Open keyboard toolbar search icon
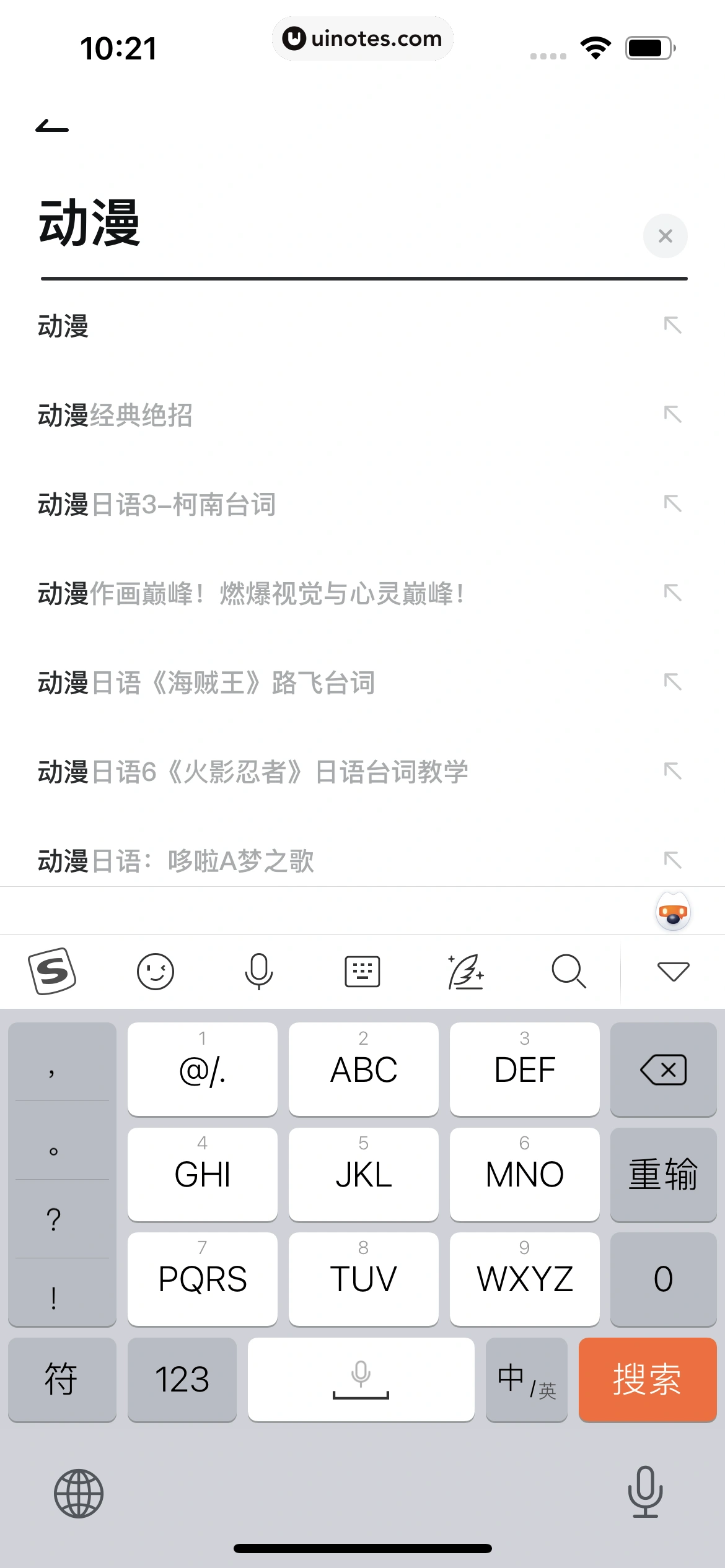The height and width of the screenshot is (1568, 725). point(568,970)
